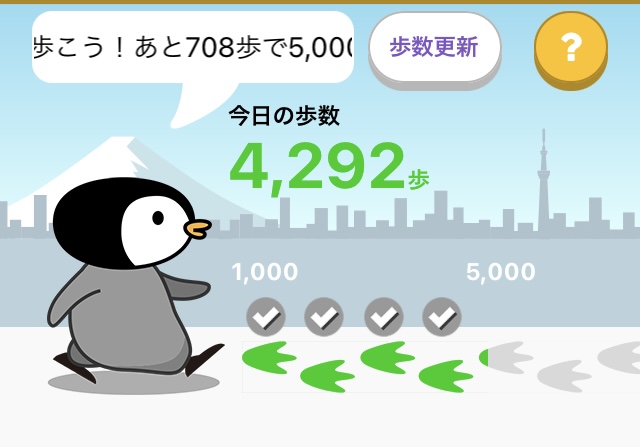640x447 pixels.
Task: Open the yellow question mark help
Action: click(x=570, y=47)
